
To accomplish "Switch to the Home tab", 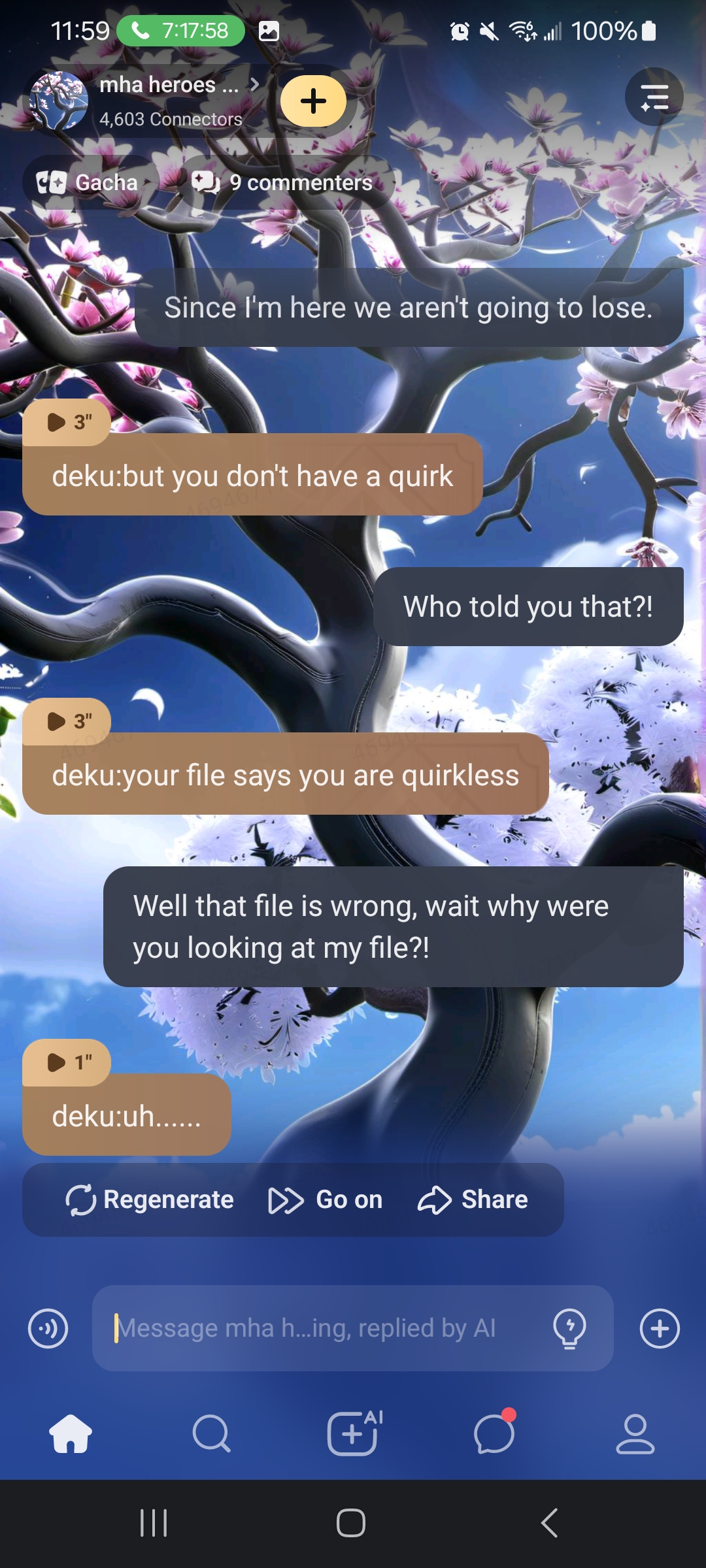I will [71, 1434].
